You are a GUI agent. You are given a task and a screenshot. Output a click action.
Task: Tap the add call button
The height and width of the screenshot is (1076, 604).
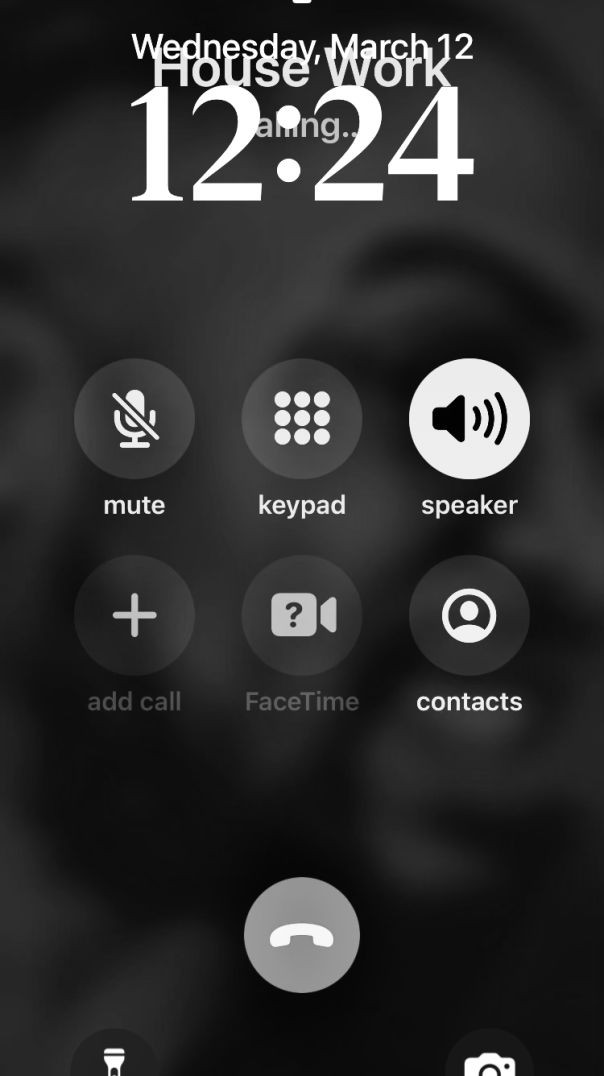click(x=134, y=615)
